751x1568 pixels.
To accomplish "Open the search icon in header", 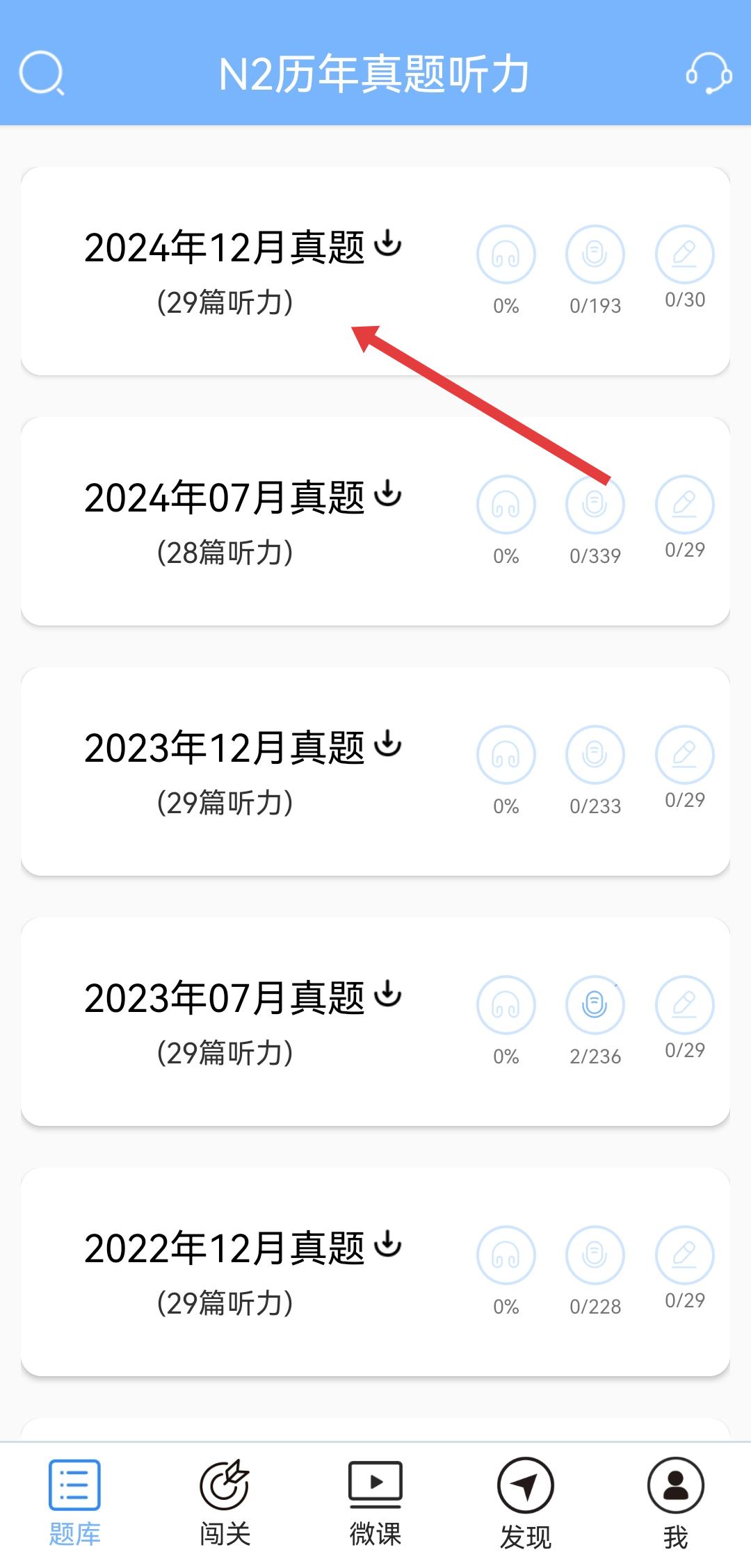I will [42, 73].
